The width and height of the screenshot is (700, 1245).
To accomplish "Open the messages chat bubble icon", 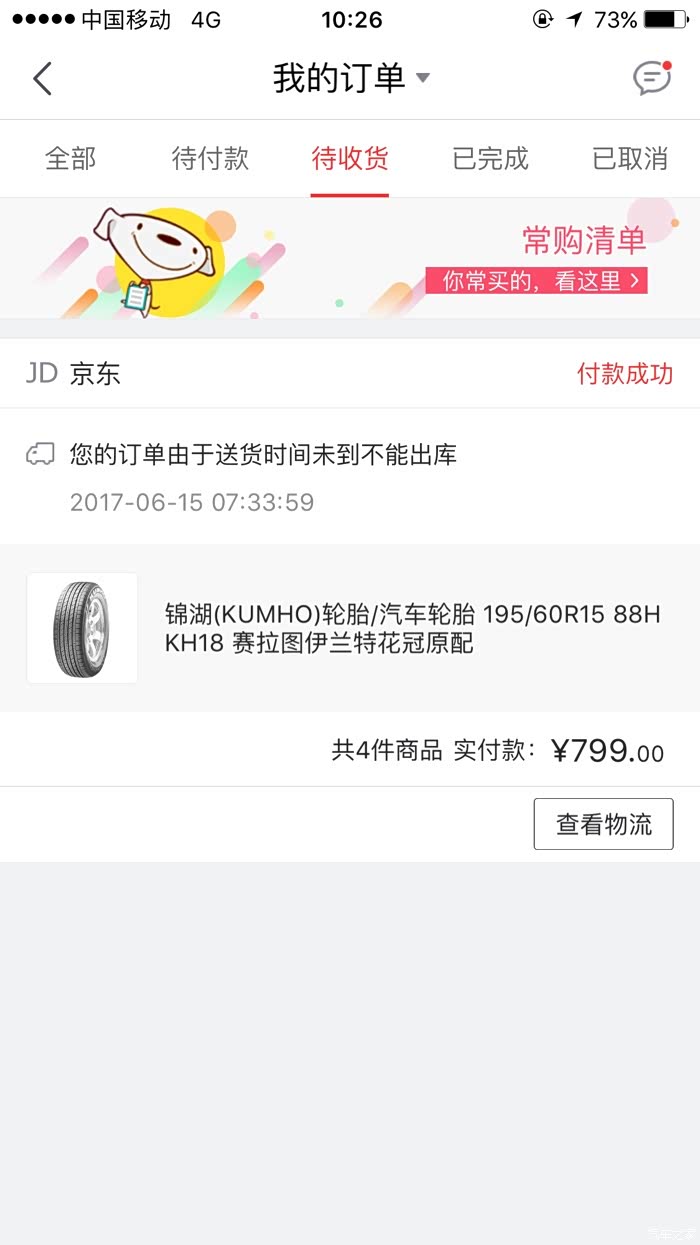I will (652, 78).
